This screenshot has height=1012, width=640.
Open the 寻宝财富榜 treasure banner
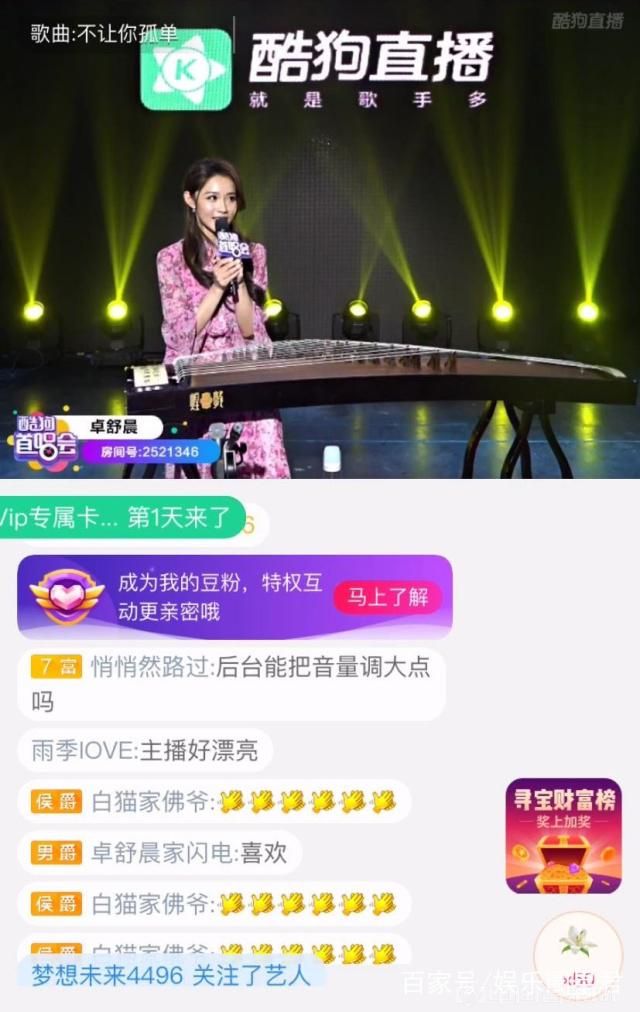[x=563, y=835]
